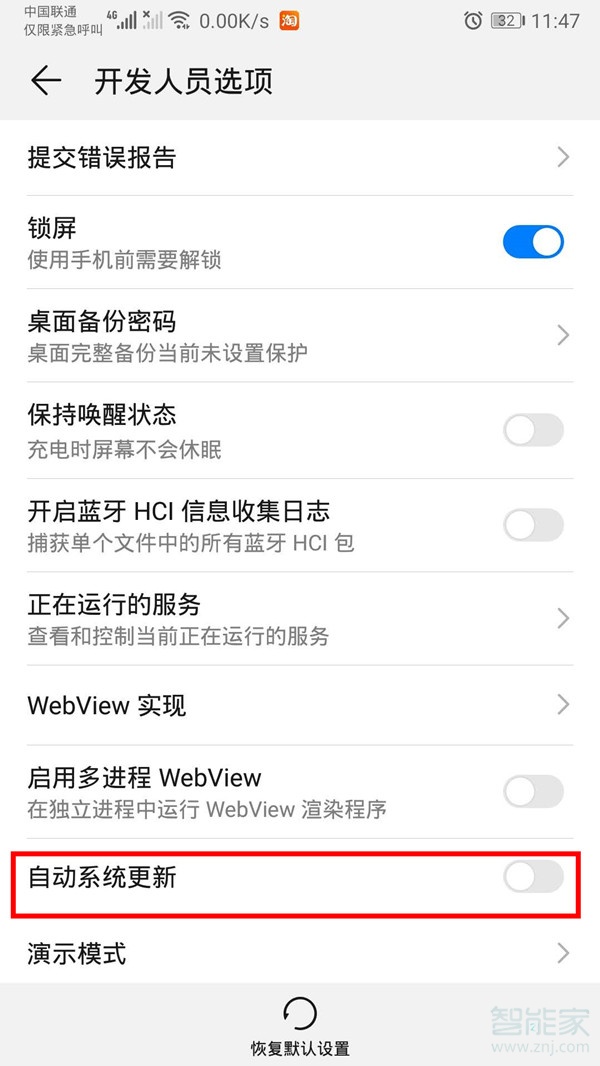Turn on 自动系统更新
This screenshot has width=600, height=1066.
point(533,878)
